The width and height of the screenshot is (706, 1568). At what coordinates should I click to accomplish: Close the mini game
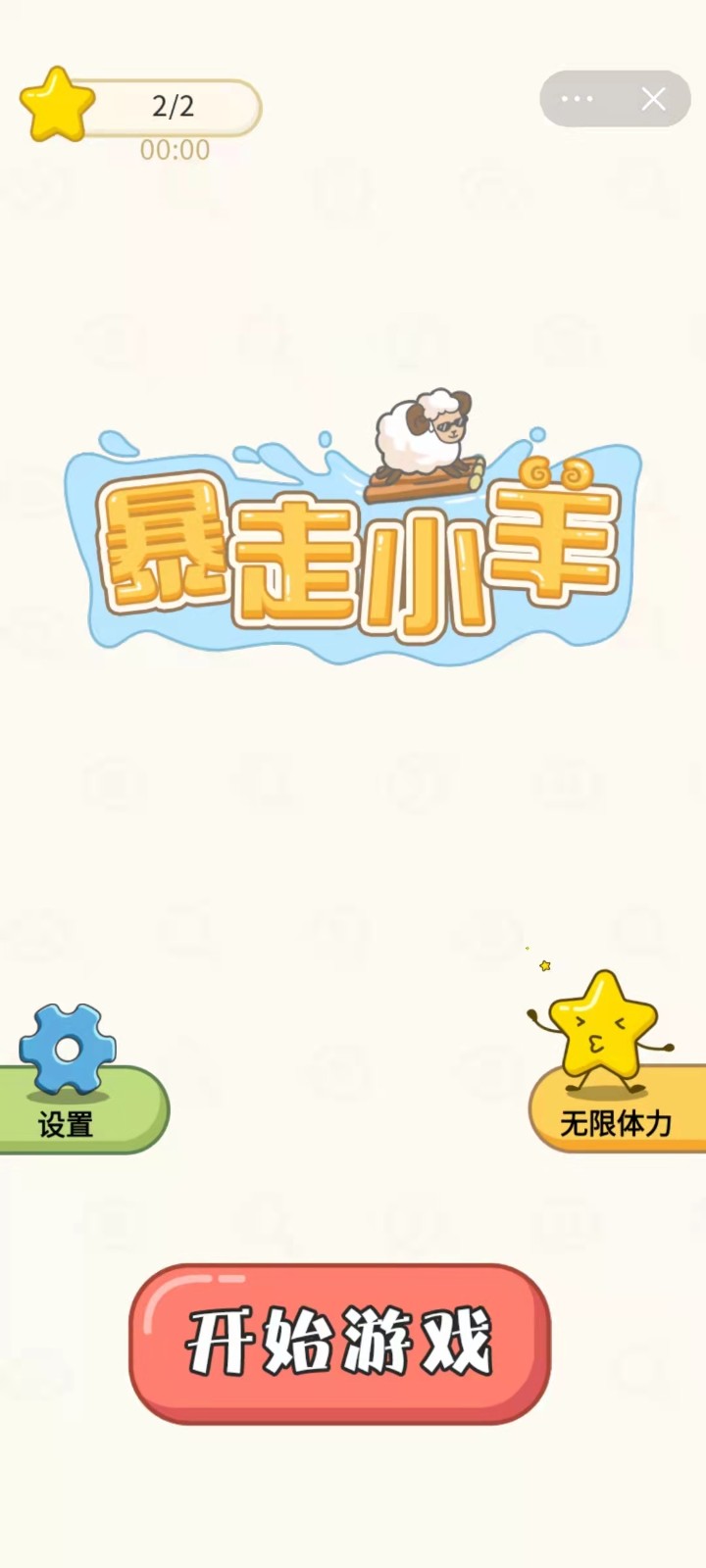tap(653, 99)
